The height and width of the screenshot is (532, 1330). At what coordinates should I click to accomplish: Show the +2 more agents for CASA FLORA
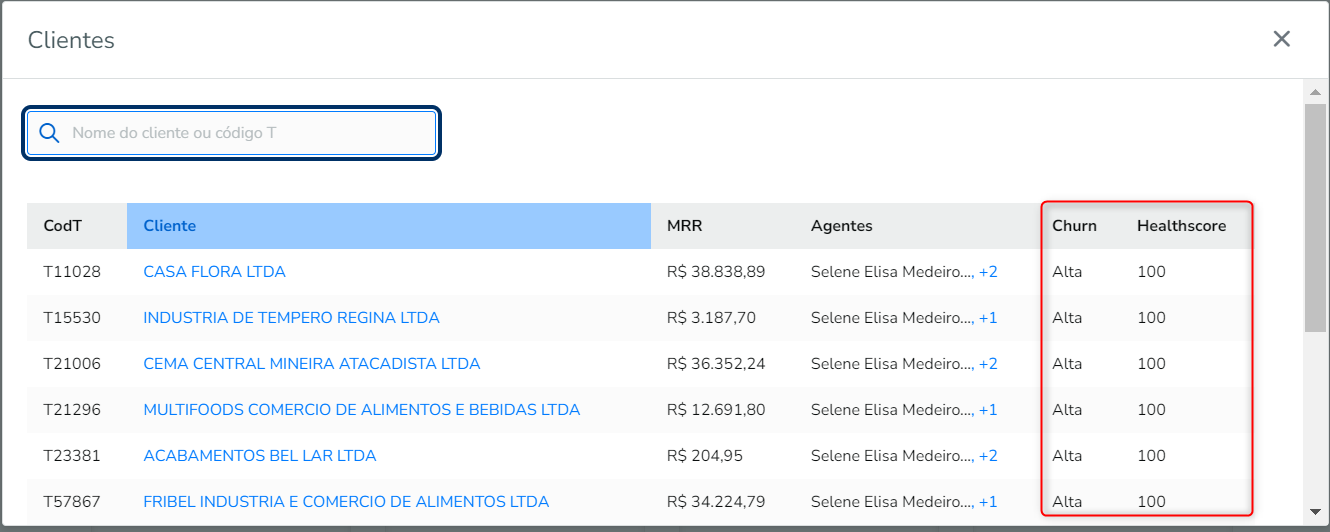point(988,272)
